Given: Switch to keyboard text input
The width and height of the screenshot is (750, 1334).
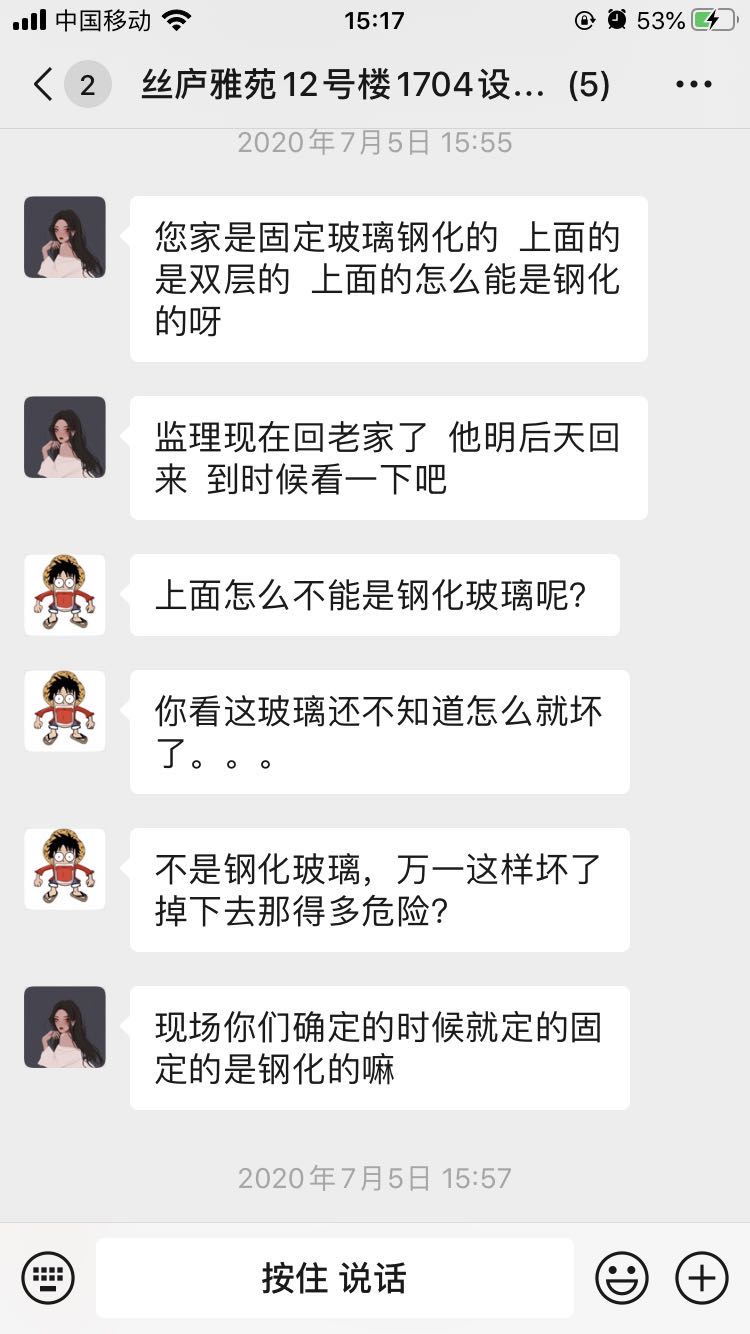Looking at the screenshot, I should (x=48, y=1278).
